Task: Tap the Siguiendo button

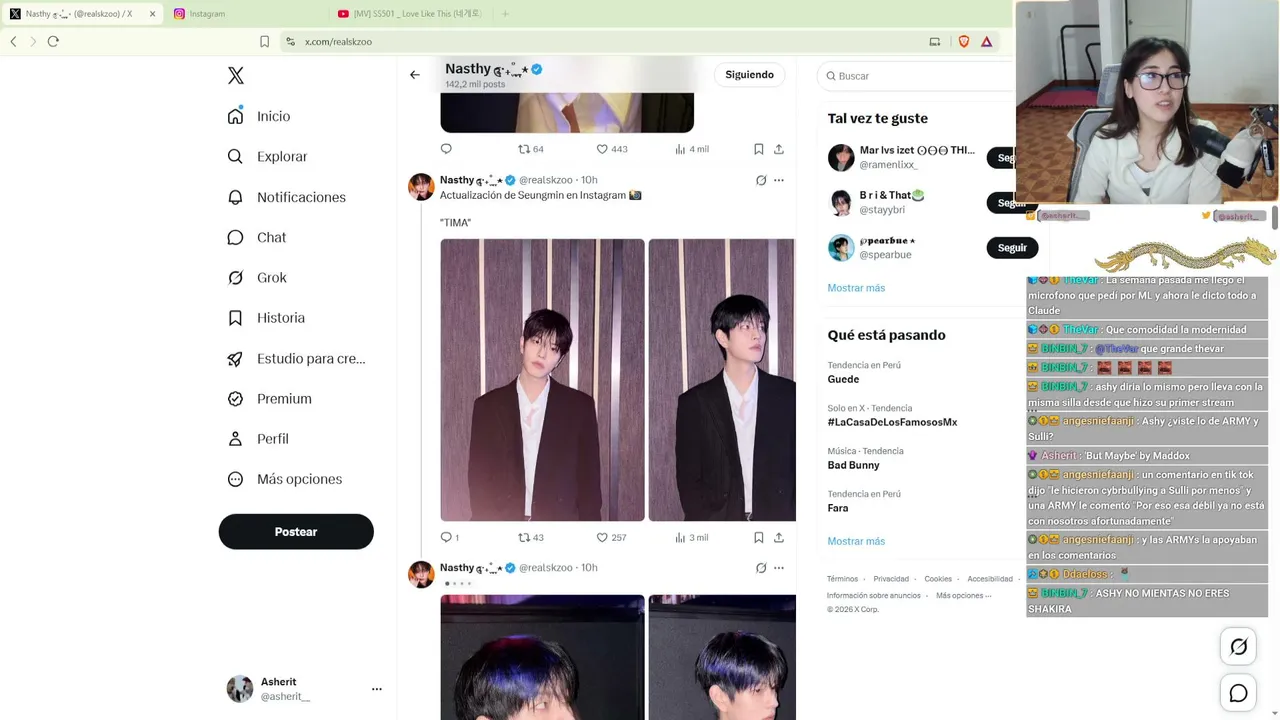Action: (x=749, y=75)
